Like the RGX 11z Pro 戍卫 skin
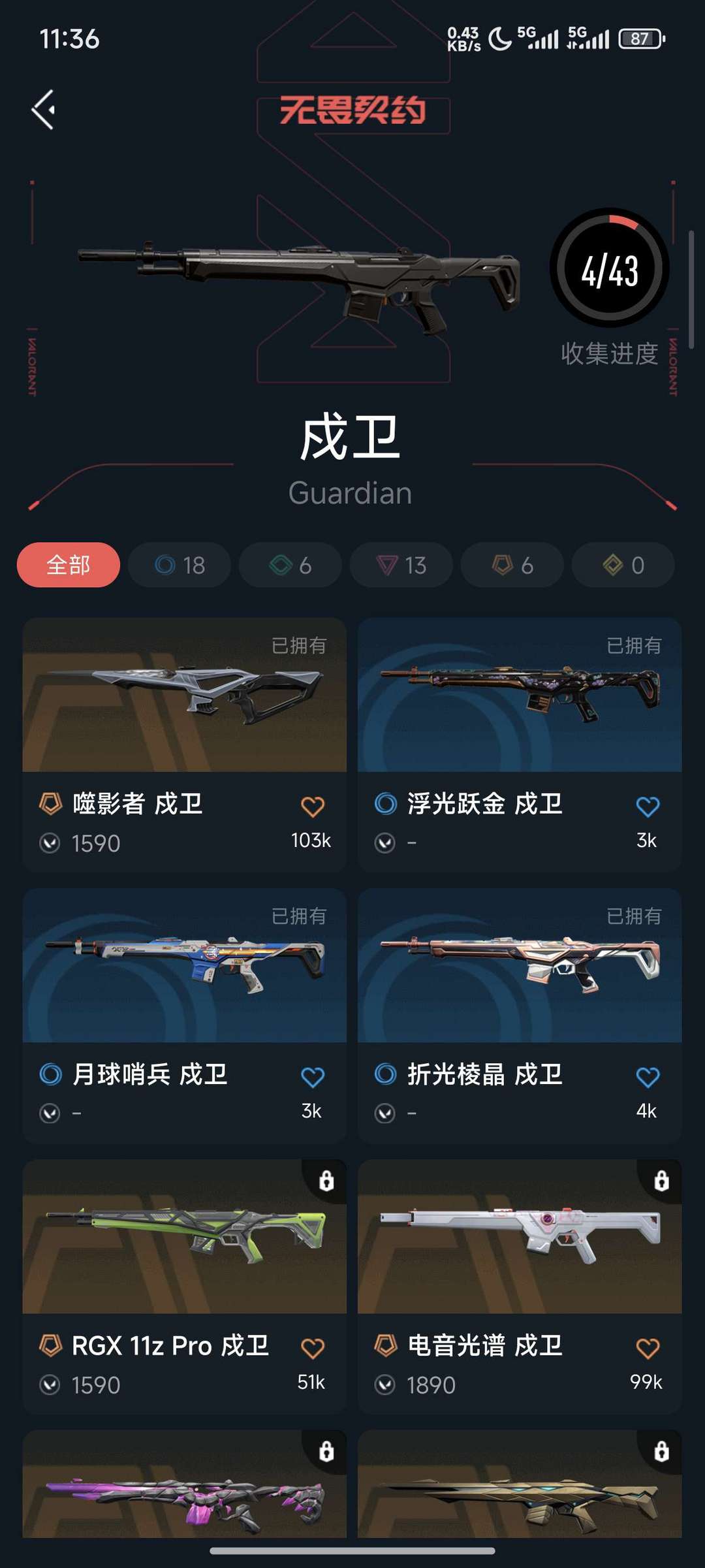 click(313, 1349)
